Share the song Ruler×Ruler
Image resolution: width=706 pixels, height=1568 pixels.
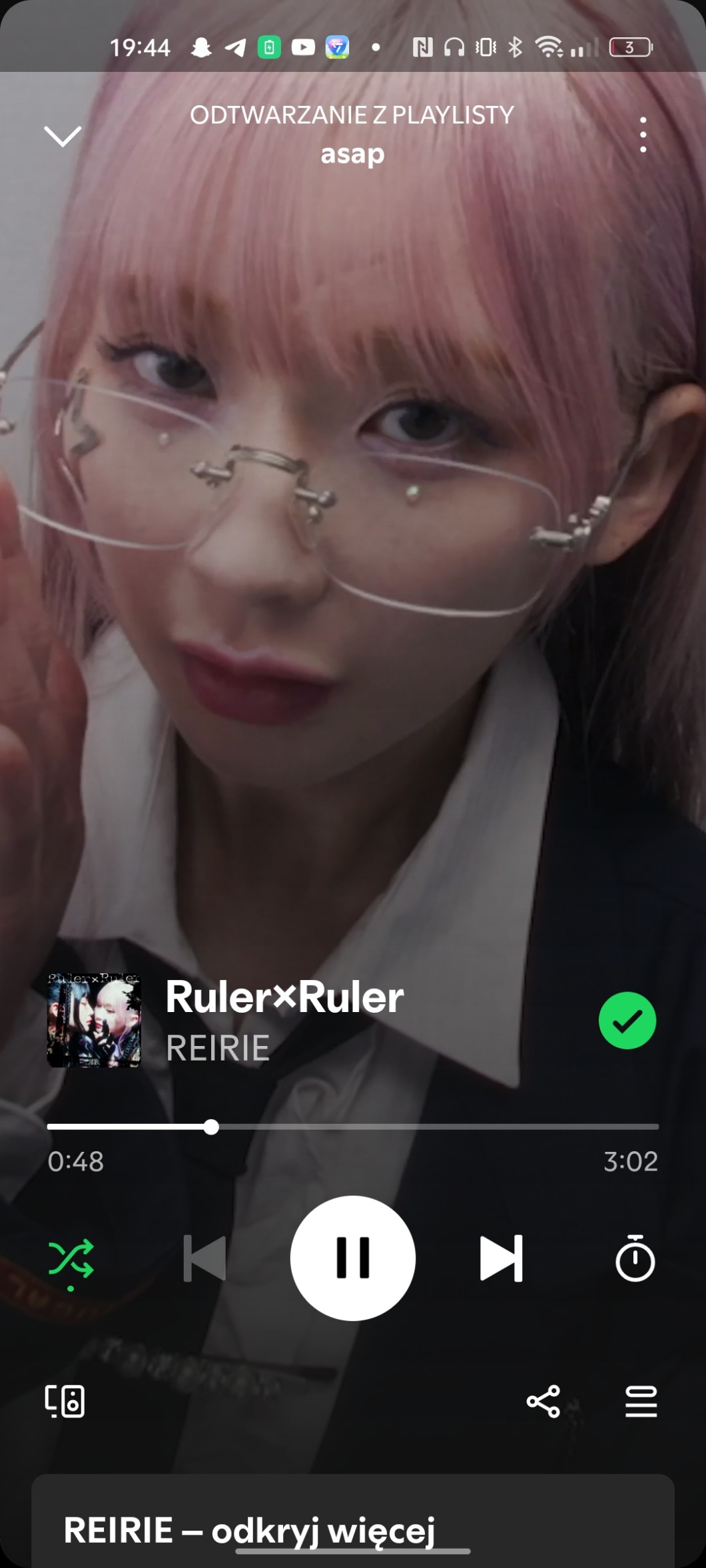pyautogui.click(x=543, y=1401)
